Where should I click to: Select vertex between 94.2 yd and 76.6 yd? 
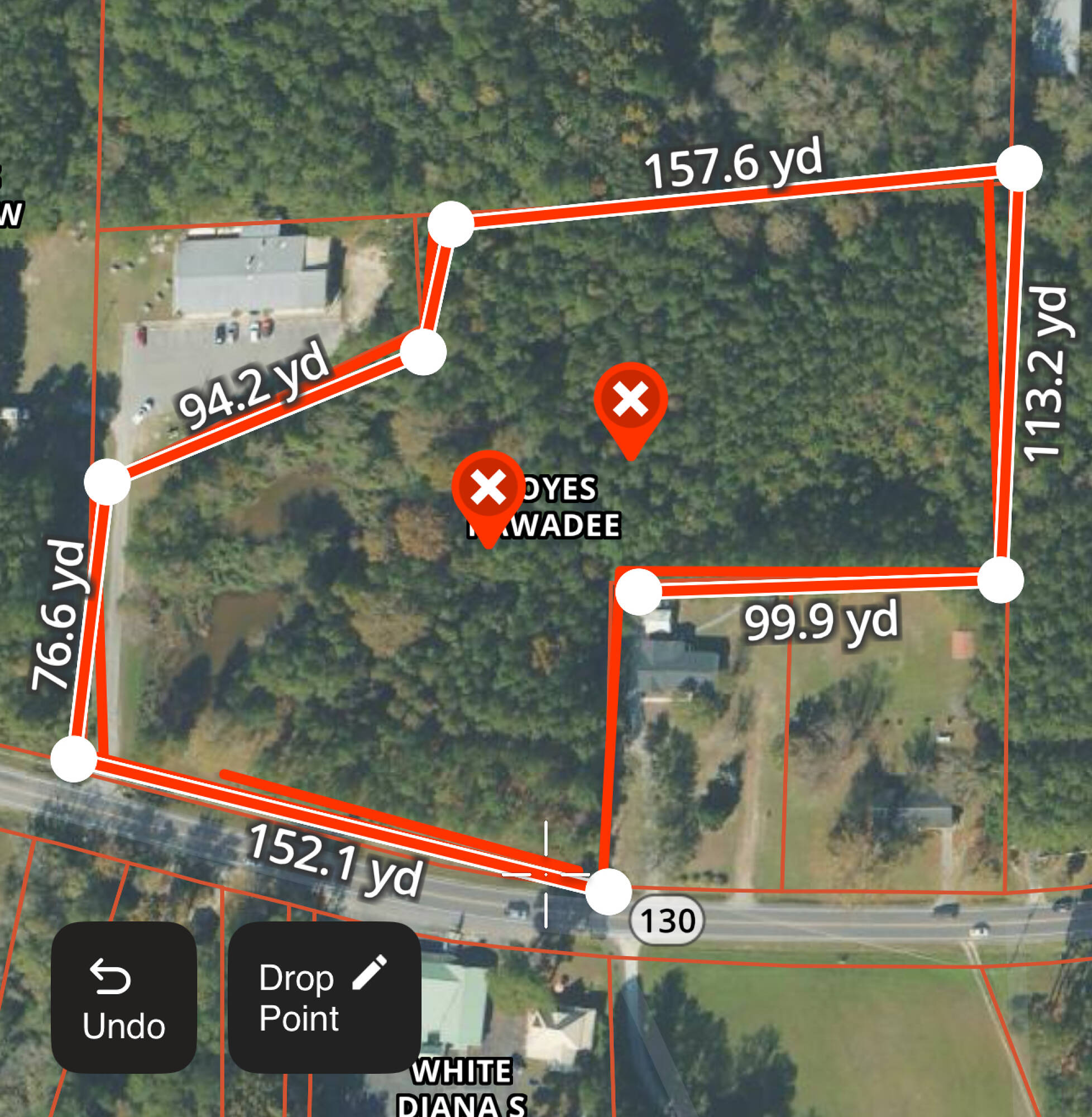point(107,482)
